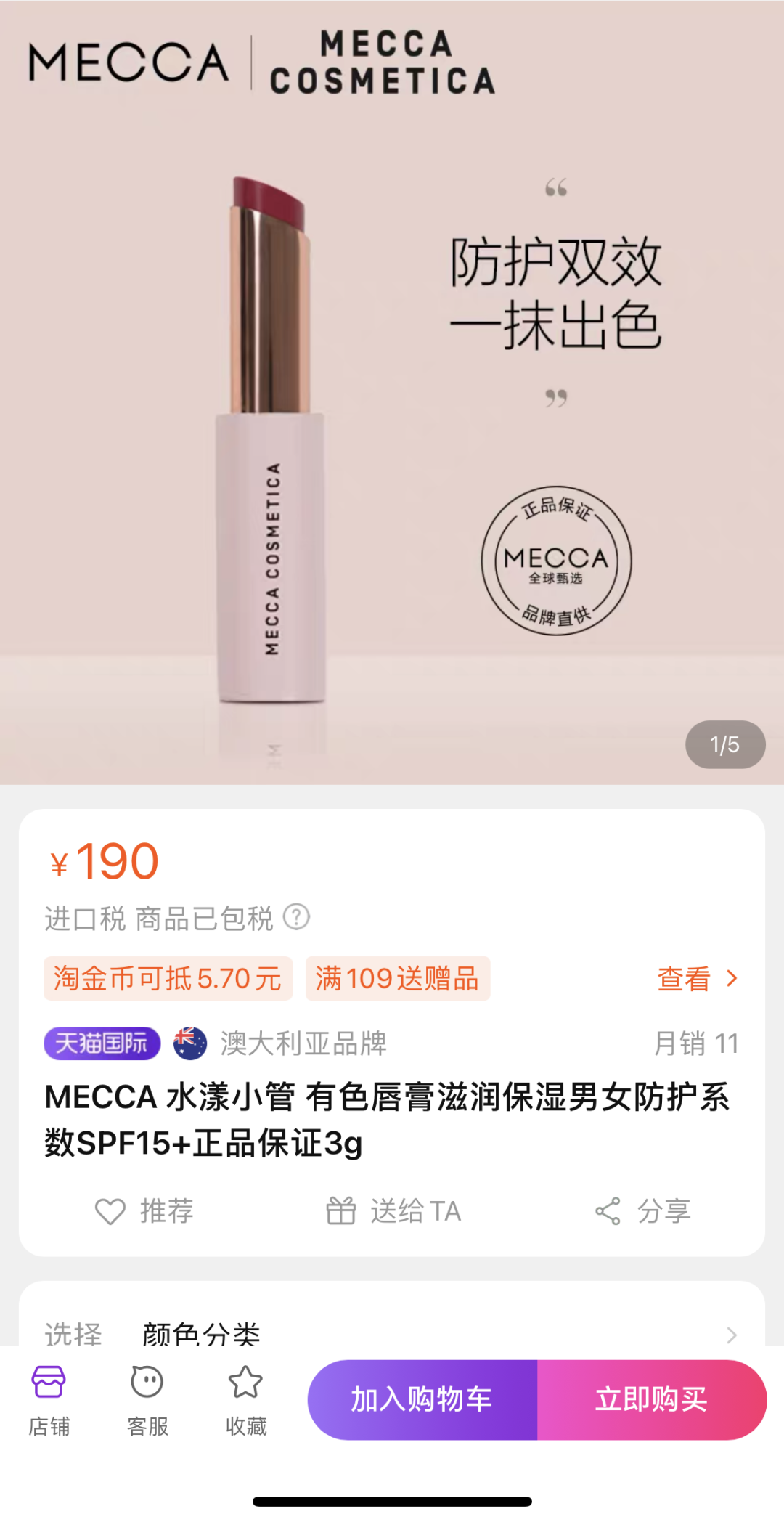Image resolution: width=784 pixels, height=1522 pixels.
Task: Tap 查看 to view promotions
Action: (x=695, y=979)
